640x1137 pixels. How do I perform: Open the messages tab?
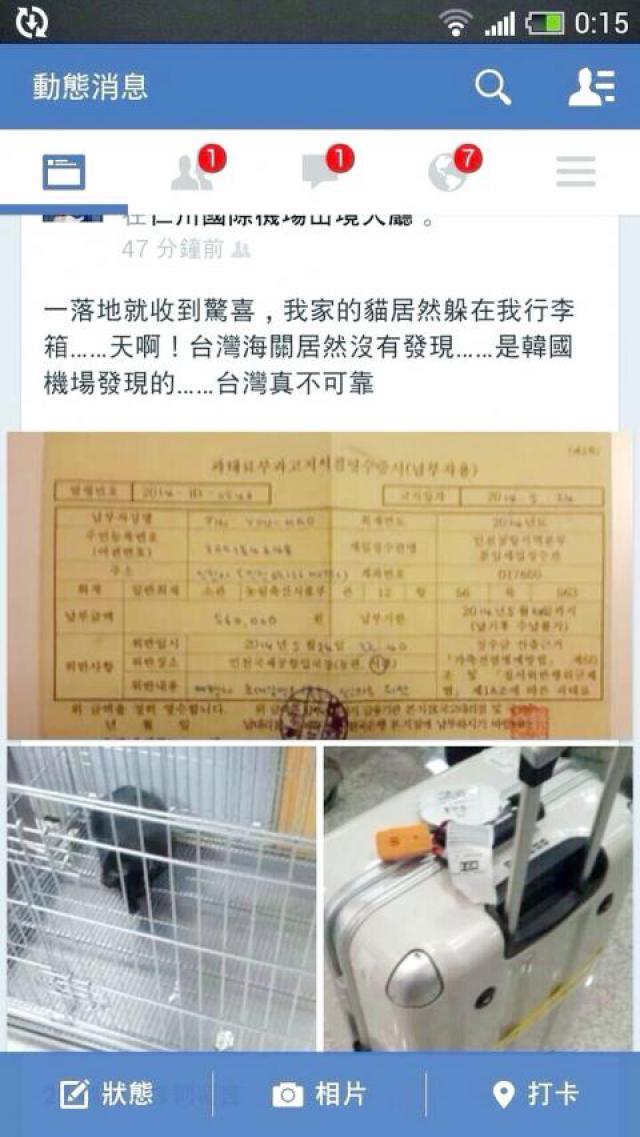tap(320, 172)
